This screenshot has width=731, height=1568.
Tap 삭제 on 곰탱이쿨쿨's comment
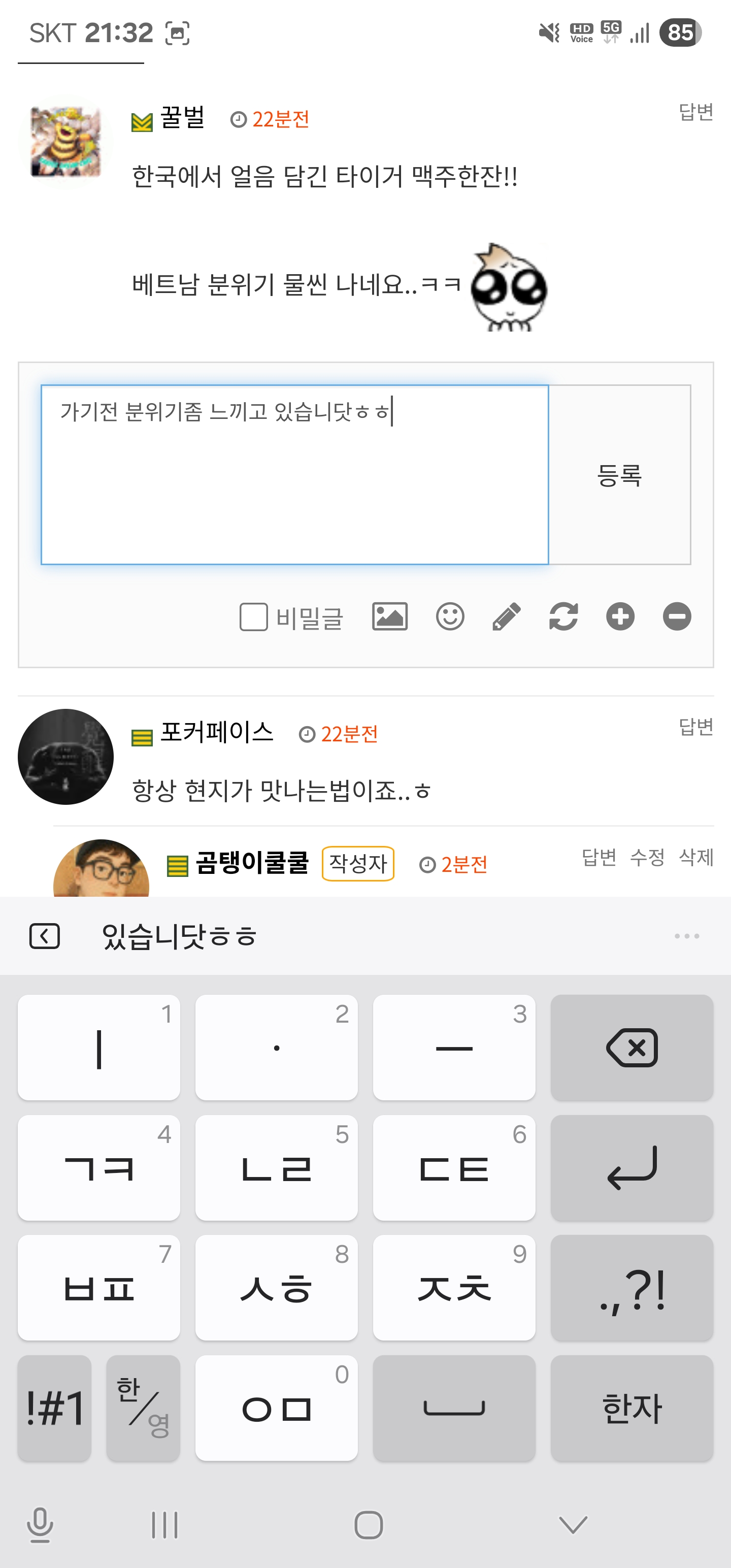click(x=695, y=857)
